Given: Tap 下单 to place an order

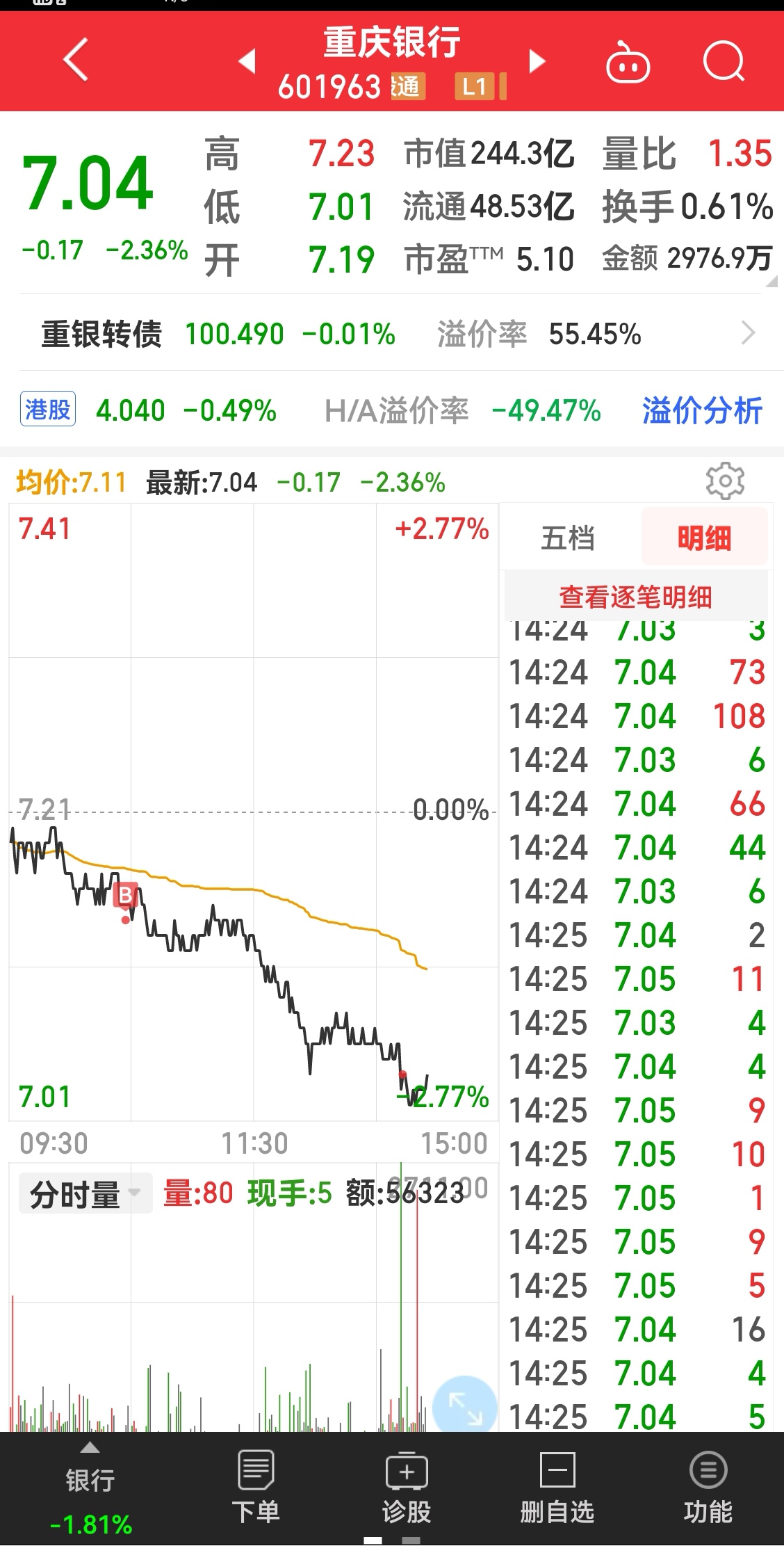Looking at the screenshot, I should pyautogui.click(x=255, y=1488).
